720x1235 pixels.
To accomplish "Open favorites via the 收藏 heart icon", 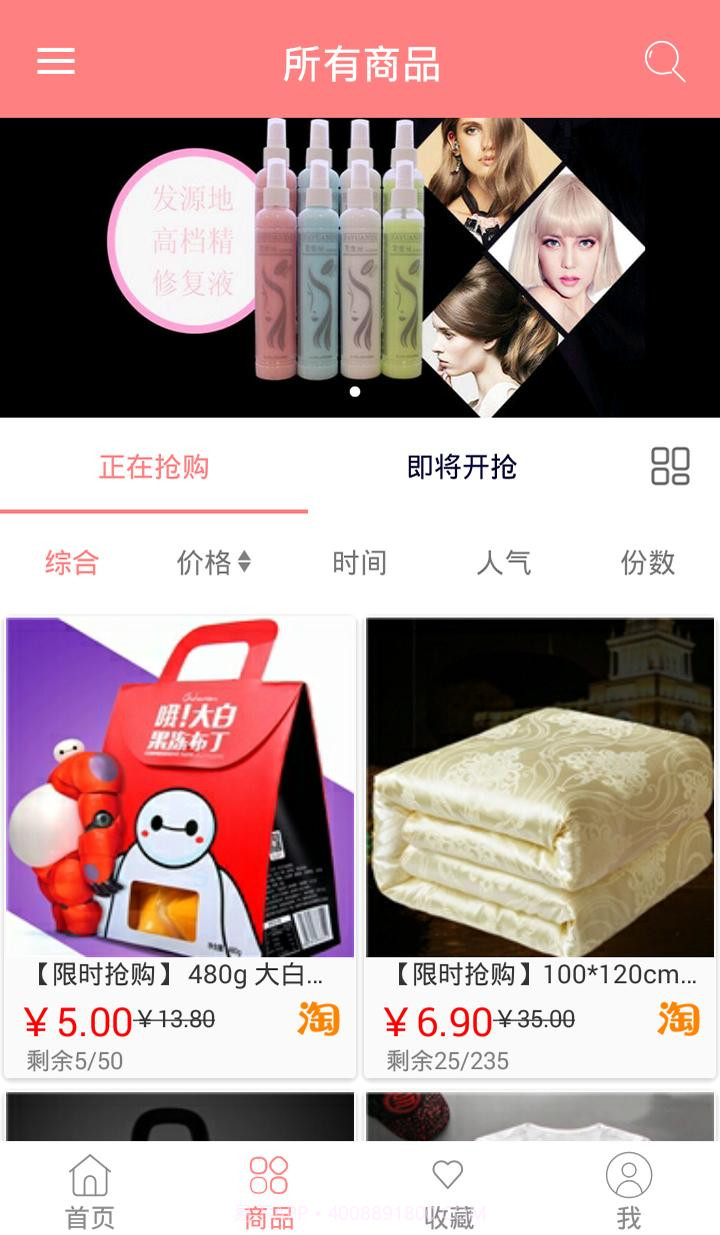I will [450, 1189].
